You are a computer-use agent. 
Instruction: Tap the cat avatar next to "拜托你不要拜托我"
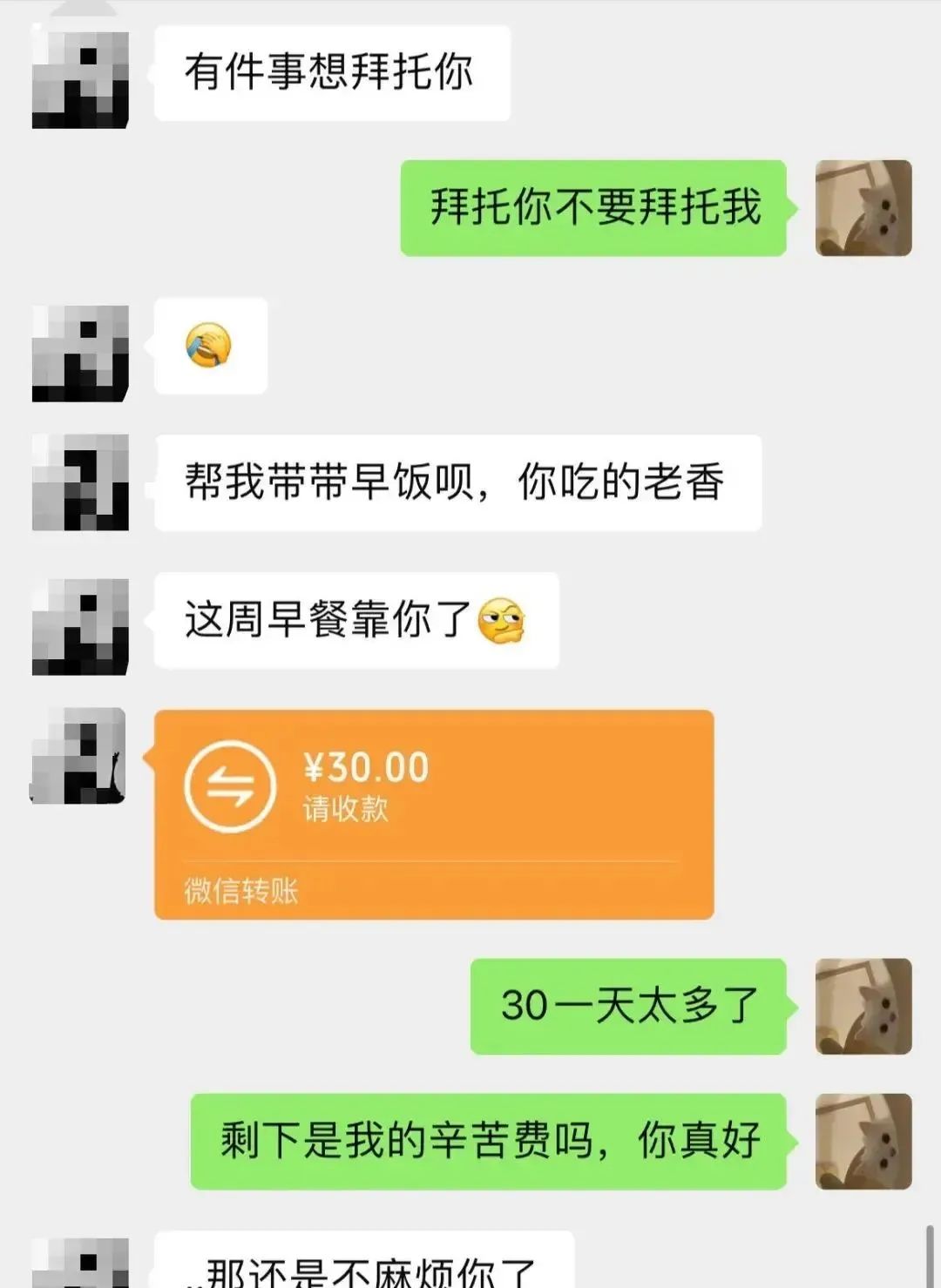[863, 209]
